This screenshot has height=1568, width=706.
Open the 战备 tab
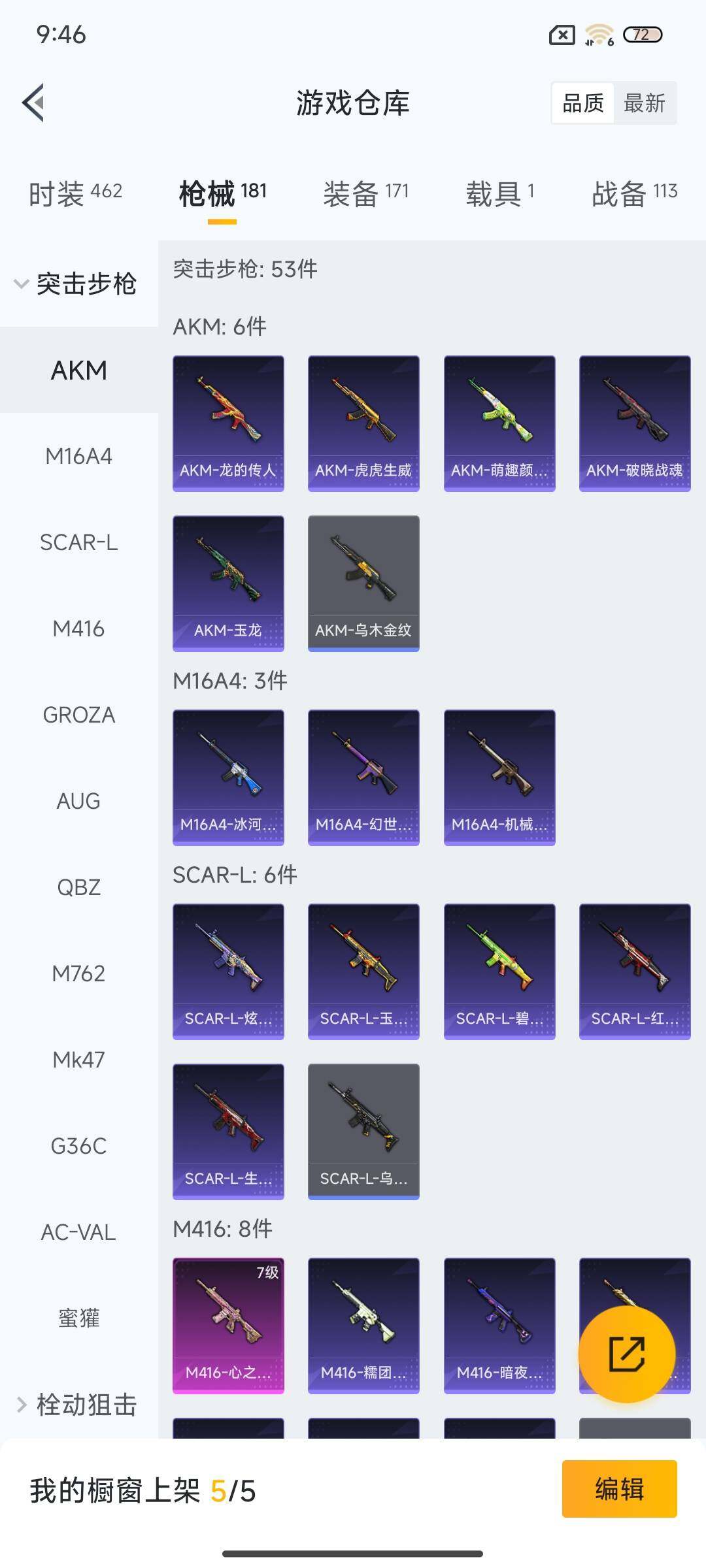click(x=634, y=193)
